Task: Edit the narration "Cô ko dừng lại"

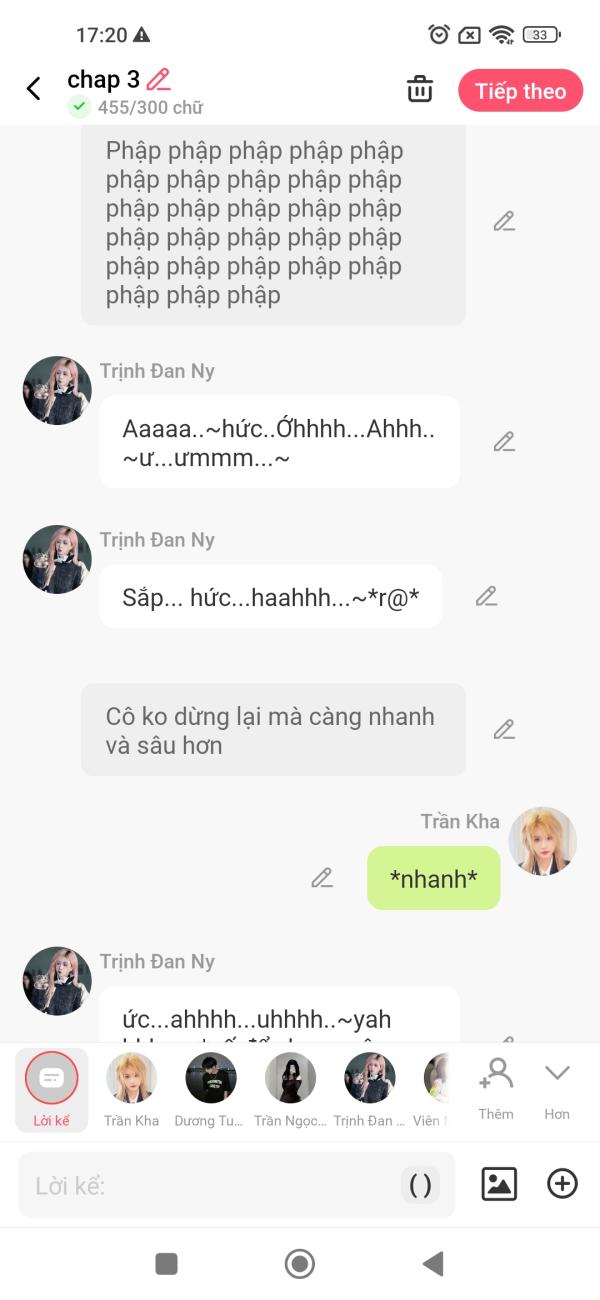Action: (504, 729)
